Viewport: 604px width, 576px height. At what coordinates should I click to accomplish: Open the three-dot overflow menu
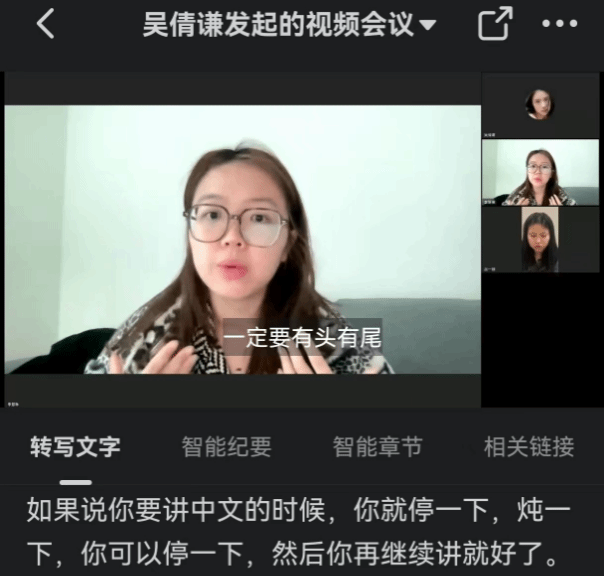(559, 24)
